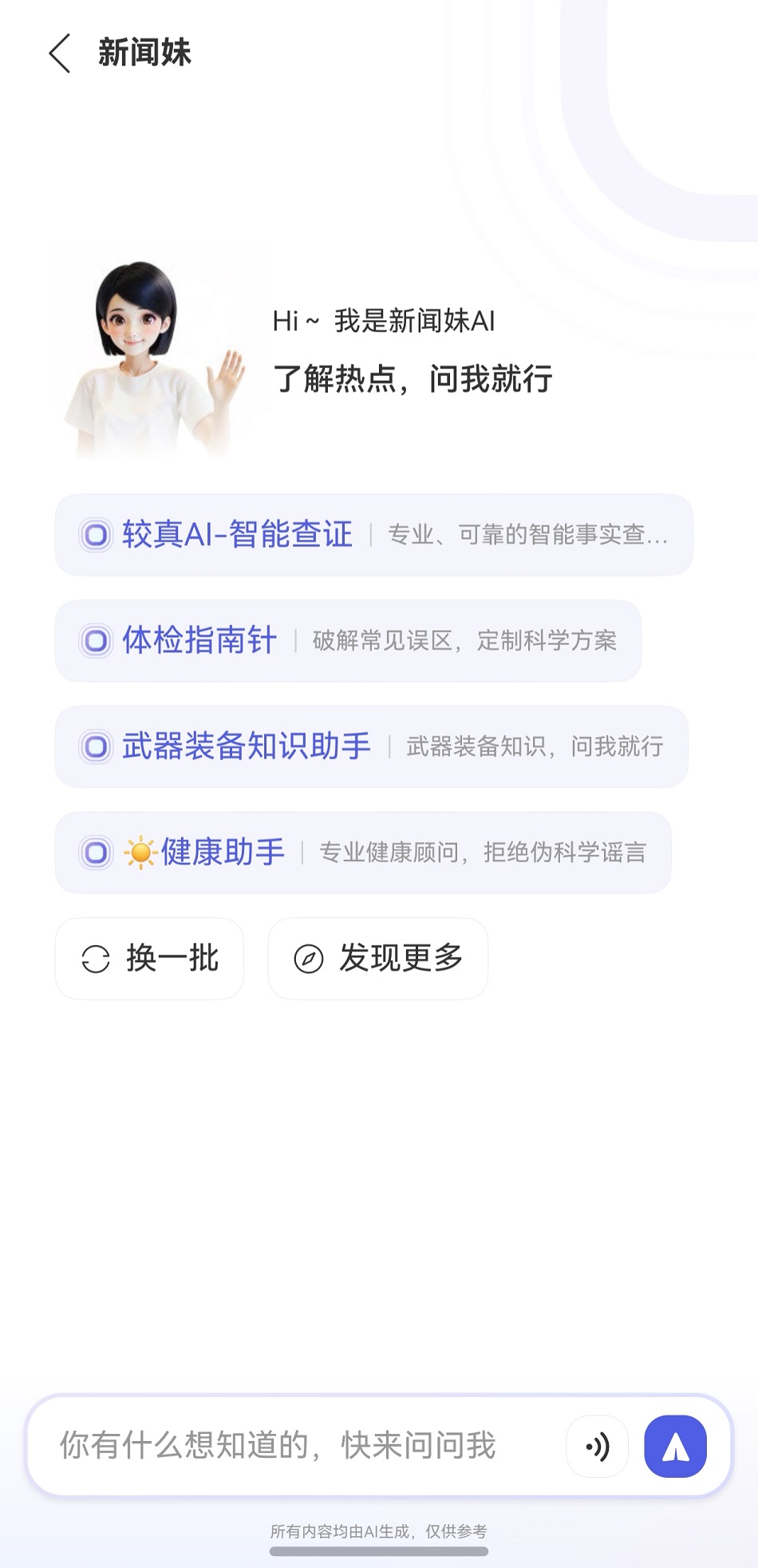Image resolution: width=758 pixels, height=1568 pixels.
Task: Open the 健康助手 assistant card
Action: [363, 853]
